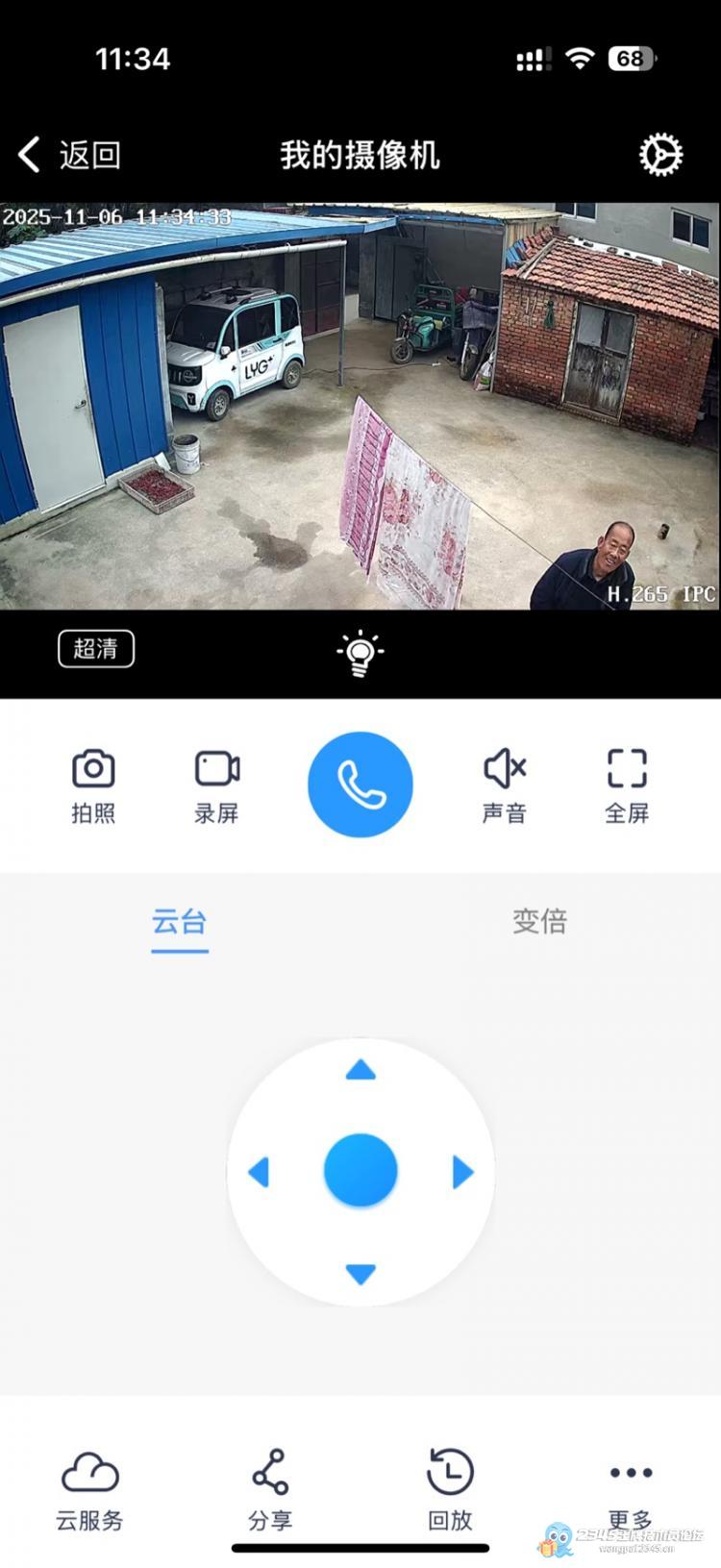
Task: Toggle the camera light bulb
Action: [x=360, y=653]
